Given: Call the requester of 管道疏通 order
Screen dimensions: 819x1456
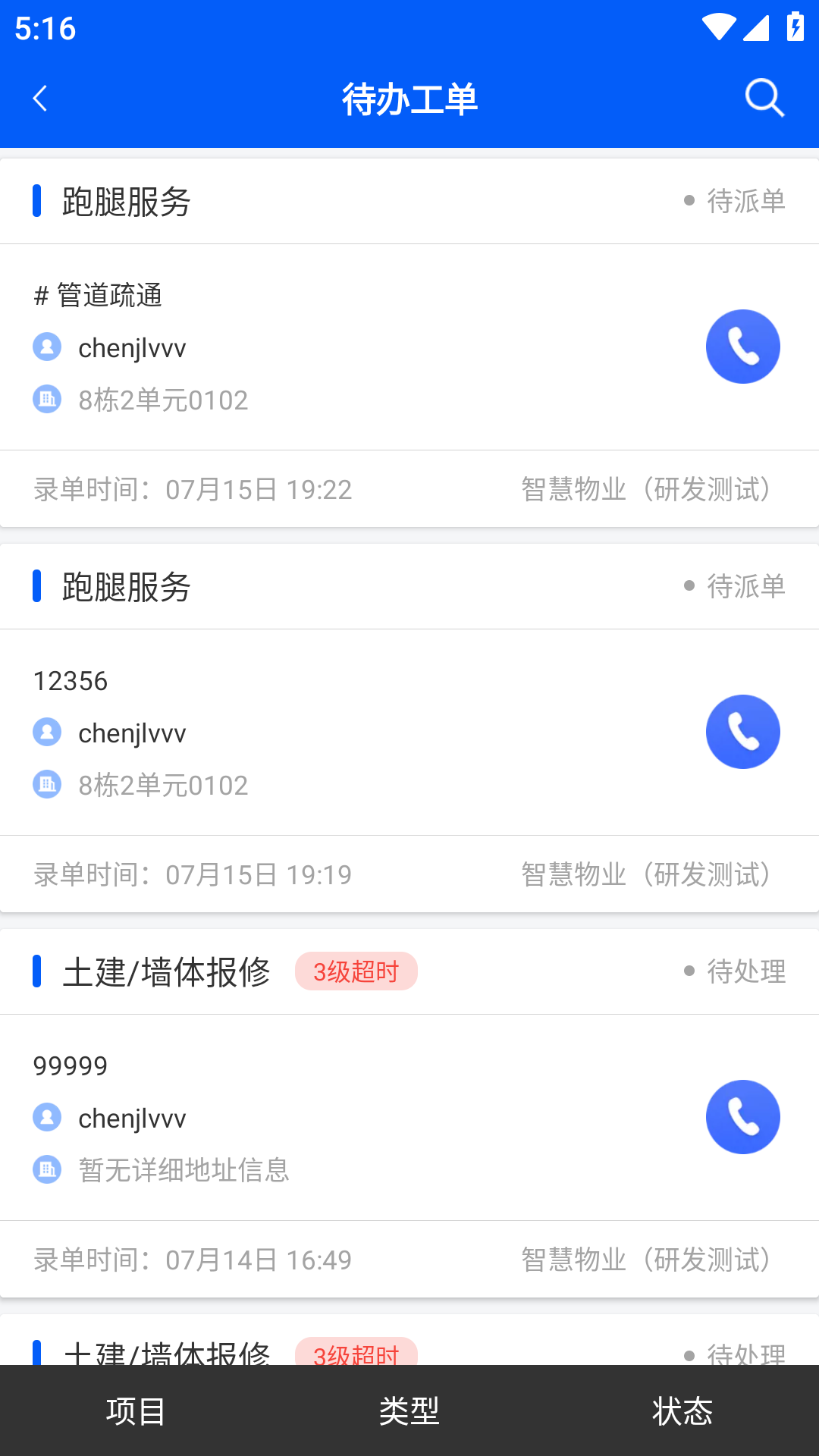Looking at the screenshot, I should point(742,347).
